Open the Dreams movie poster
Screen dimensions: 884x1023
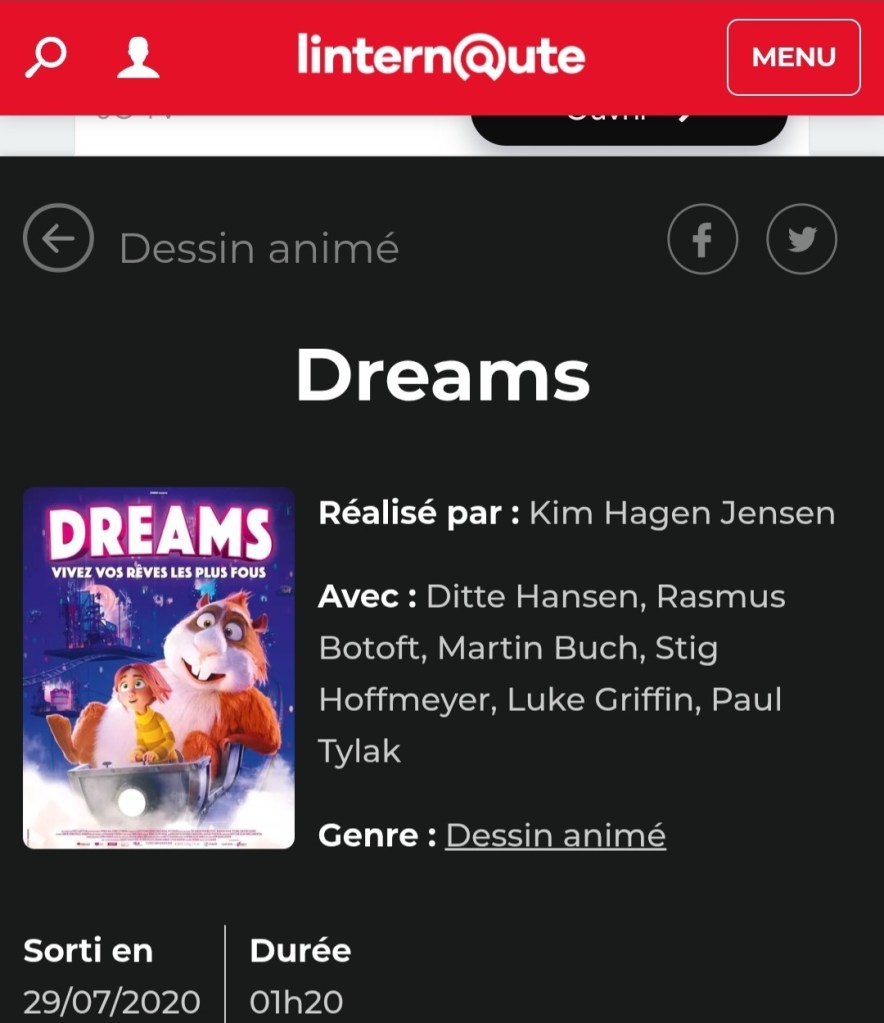159,668
